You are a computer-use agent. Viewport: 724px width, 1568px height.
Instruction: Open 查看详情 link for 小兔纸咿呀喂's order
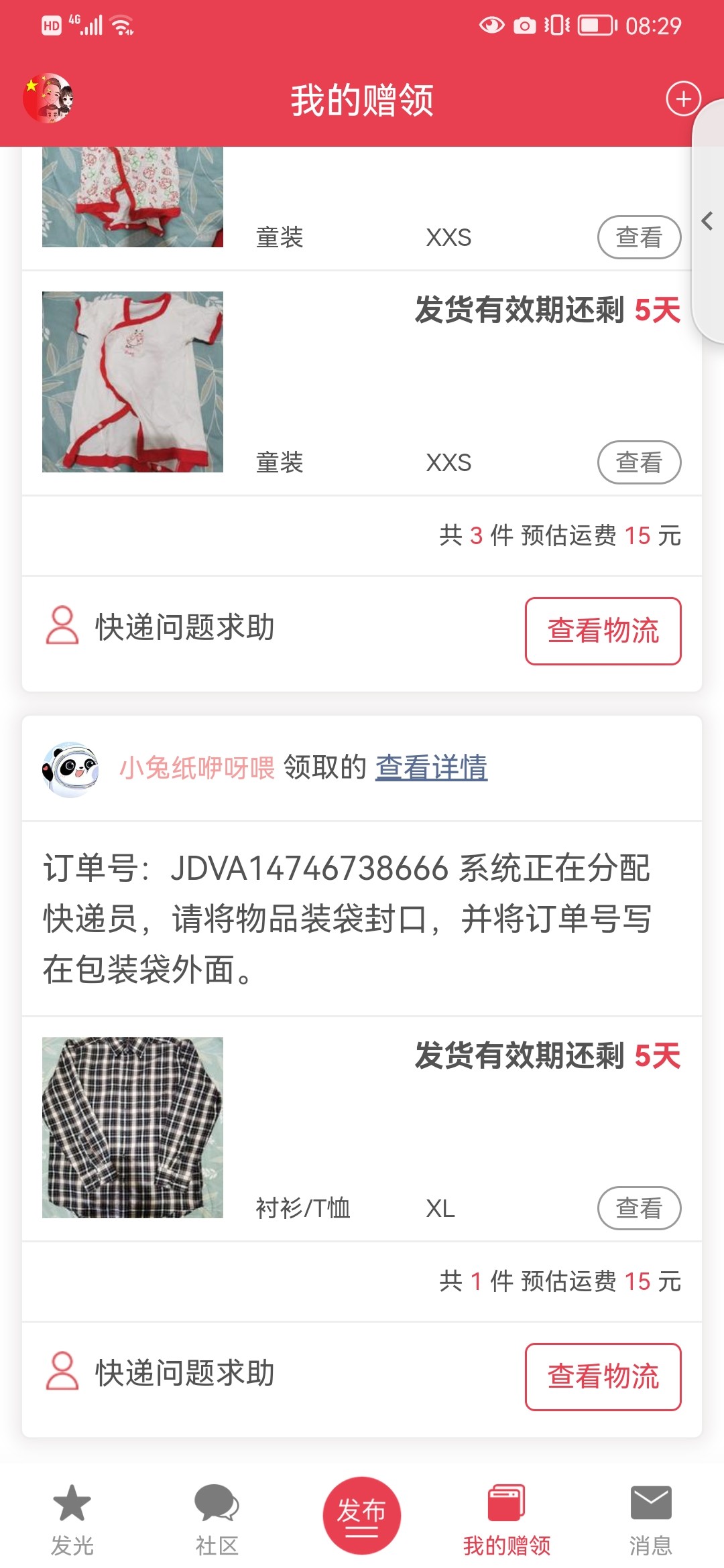pos(431,767)
